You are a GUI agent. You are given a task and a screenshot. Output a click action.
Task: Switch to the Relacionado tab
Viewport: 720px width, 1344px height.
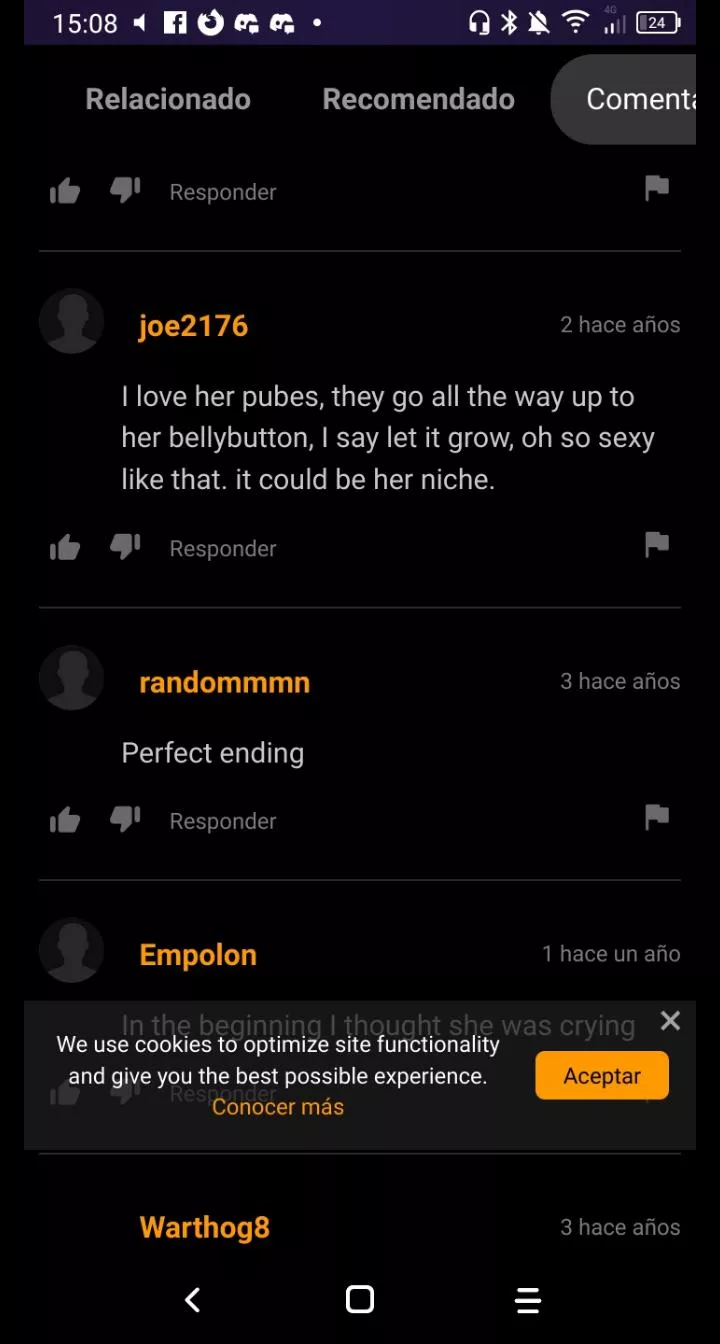pyautogui.click(x=167, y=99)
